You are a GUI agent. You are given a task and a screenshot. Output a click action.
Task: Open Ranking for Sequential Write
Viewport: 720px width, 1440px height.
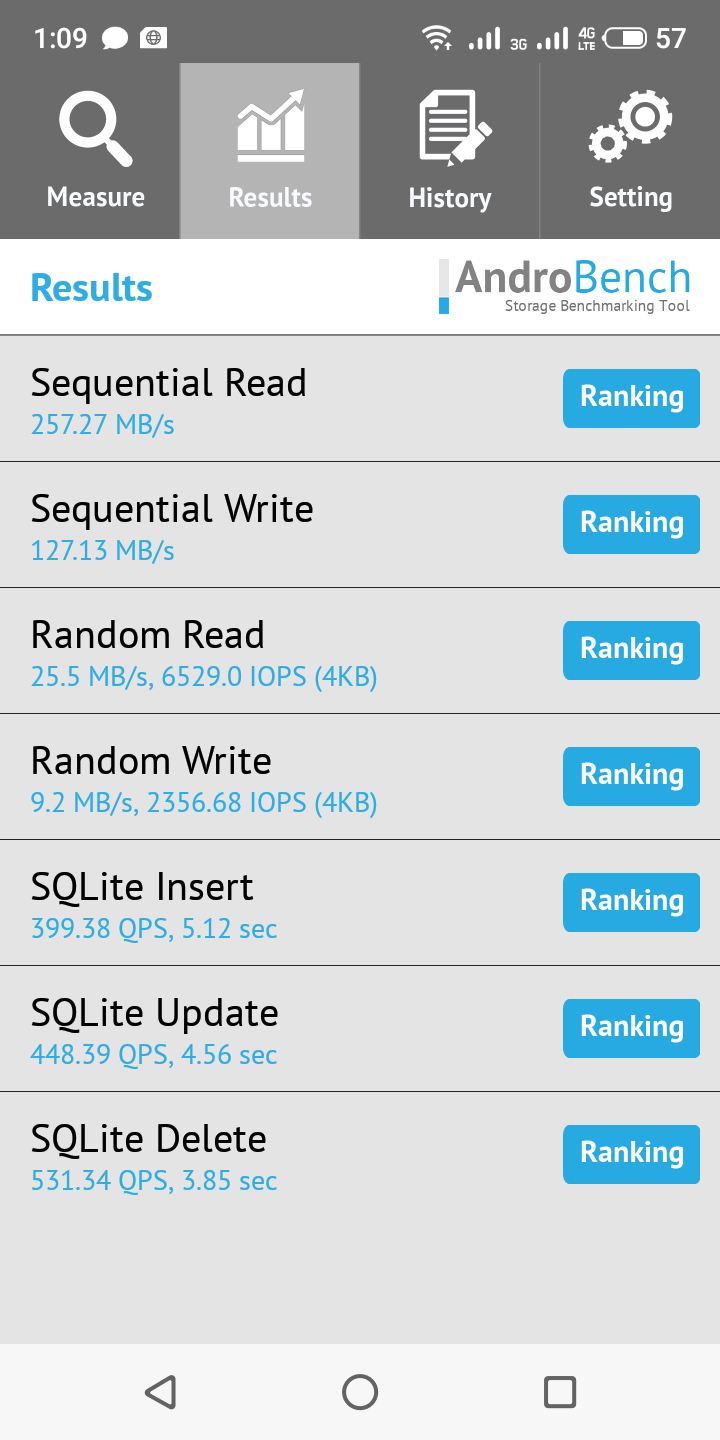[631, 524]
